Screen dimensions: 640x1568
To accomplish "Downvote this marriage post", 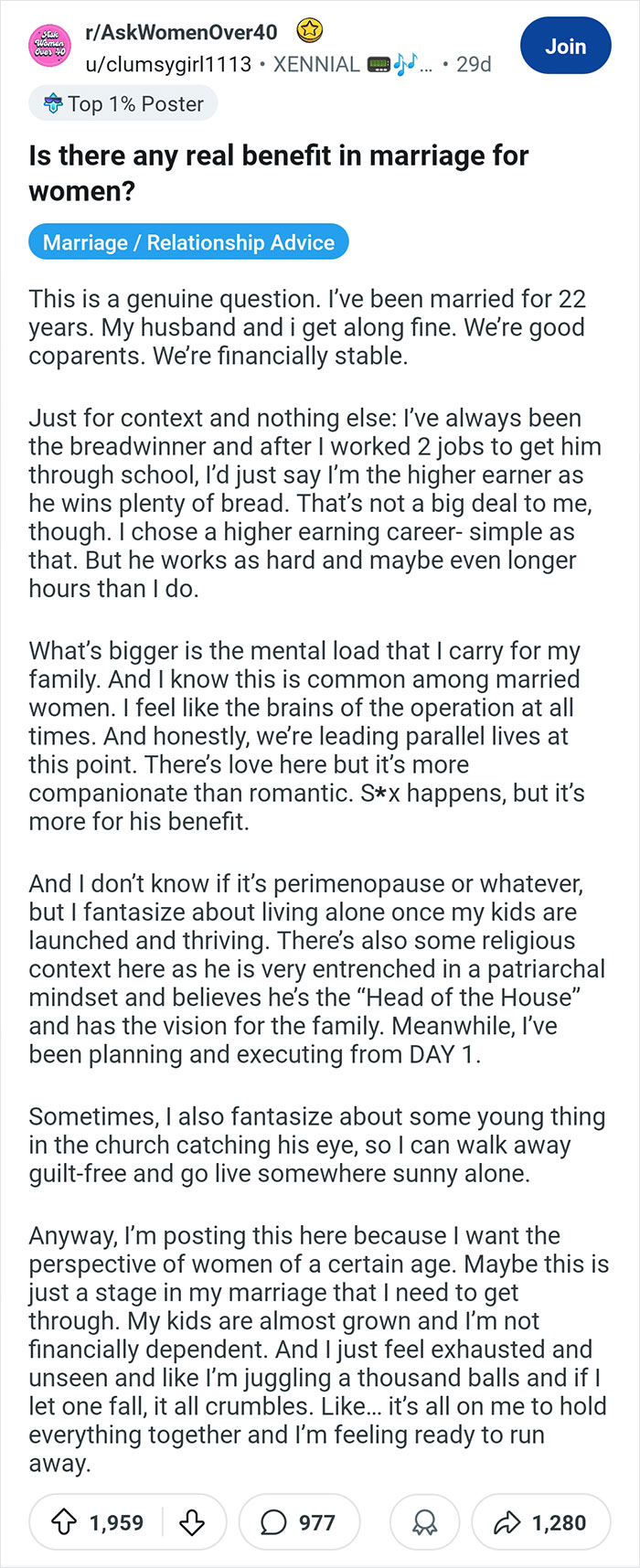I will 192,1522.
